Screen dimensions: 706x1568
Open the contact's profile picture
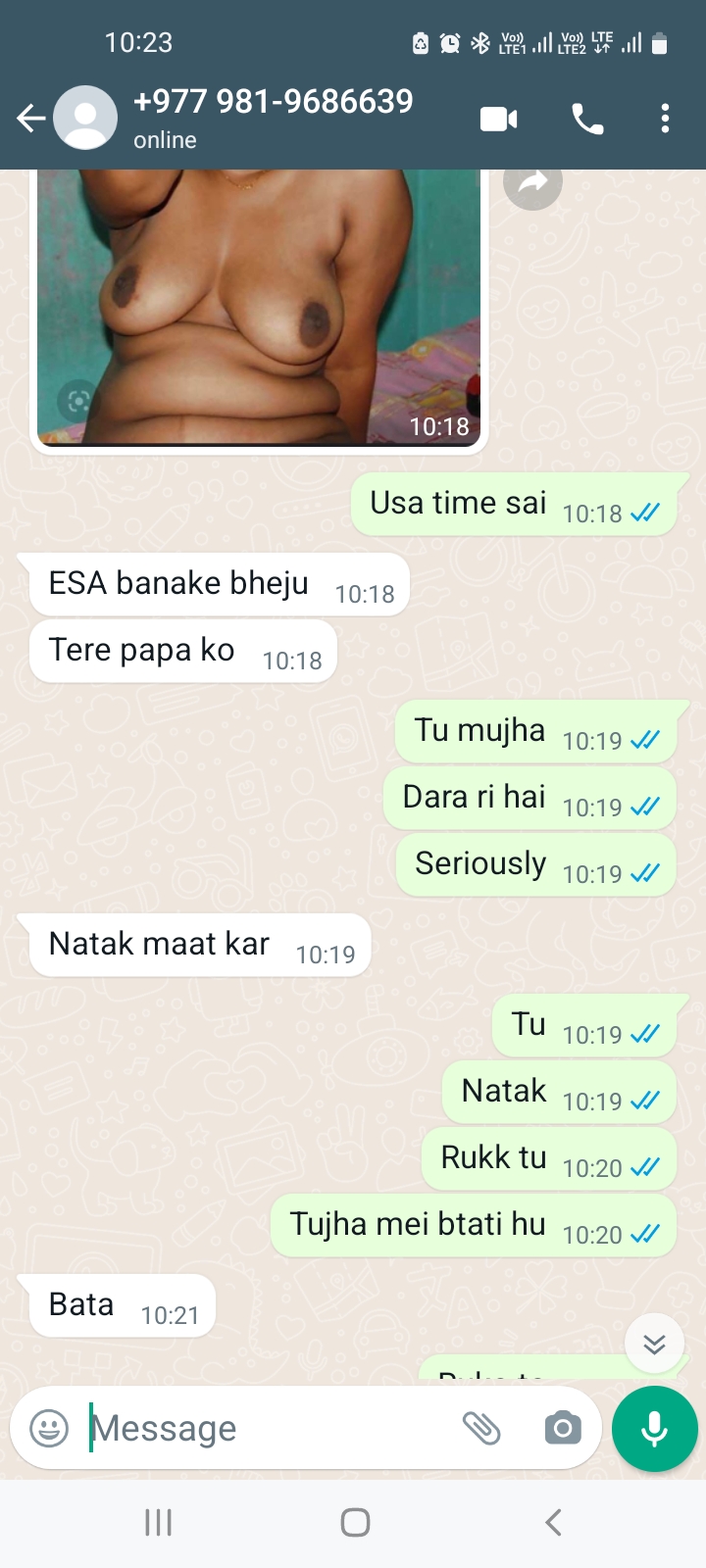[x=85, y=119]
